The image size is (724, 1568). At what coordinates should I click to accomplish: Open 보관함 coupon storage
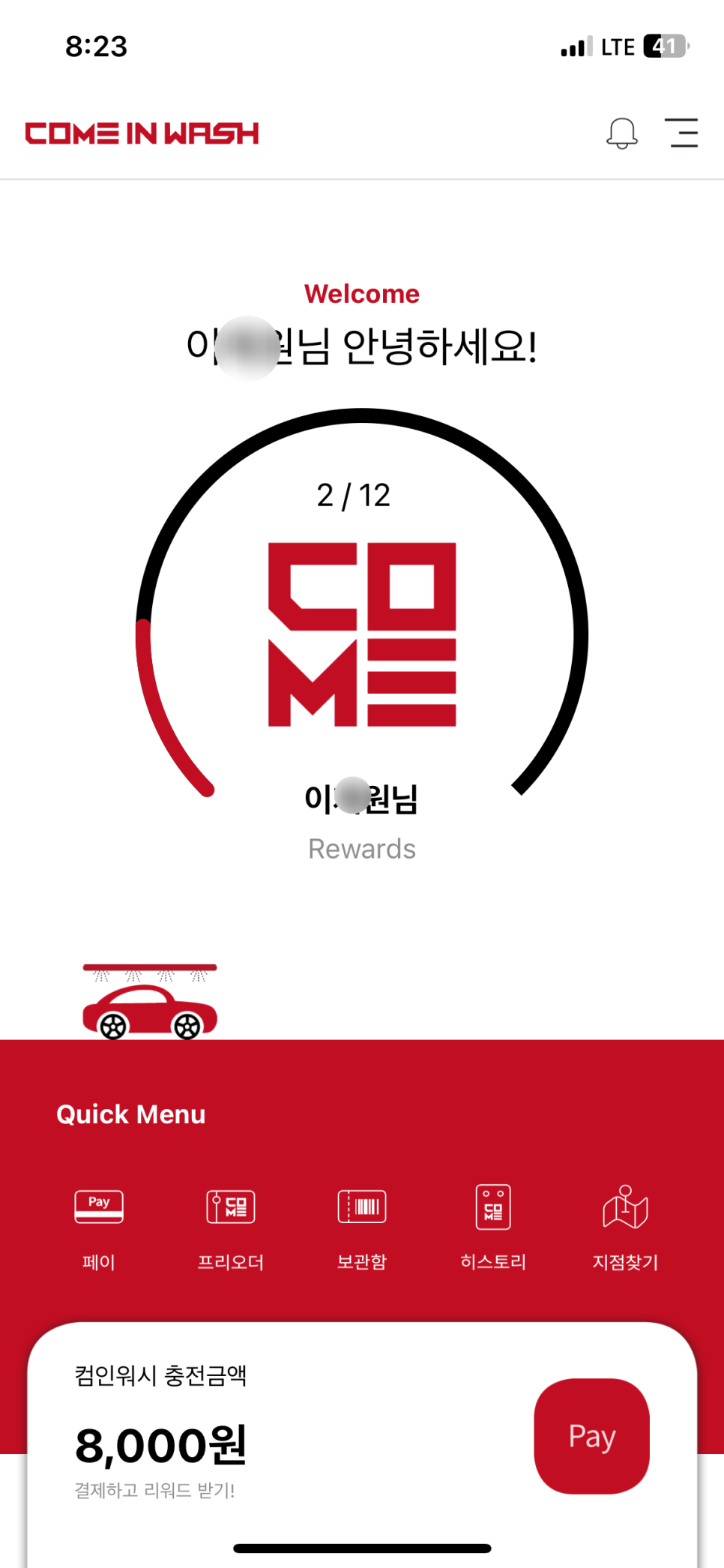[x=362, y=1225]
